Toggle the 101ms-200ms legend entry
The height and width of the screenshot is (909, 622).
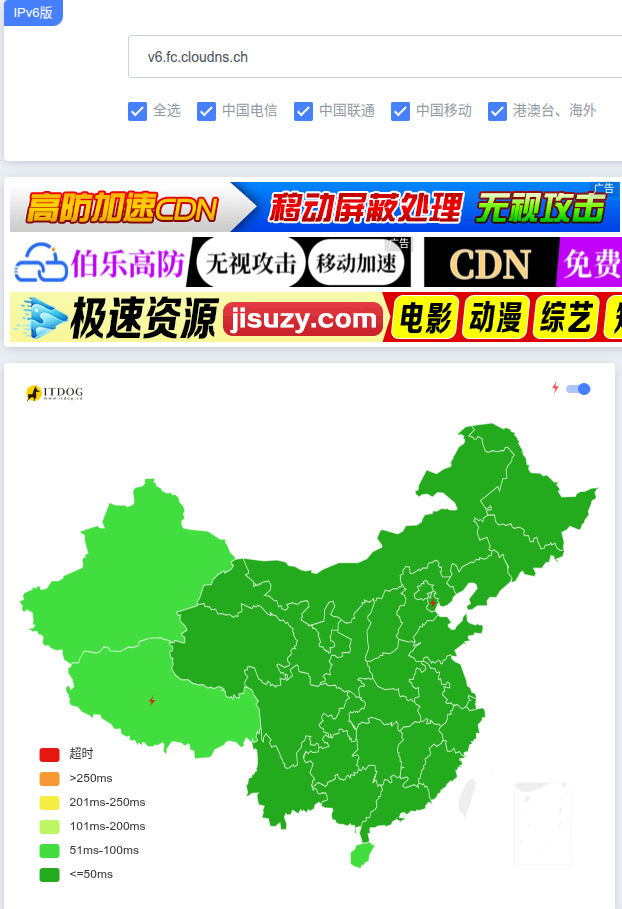click(x=92, y=827)
